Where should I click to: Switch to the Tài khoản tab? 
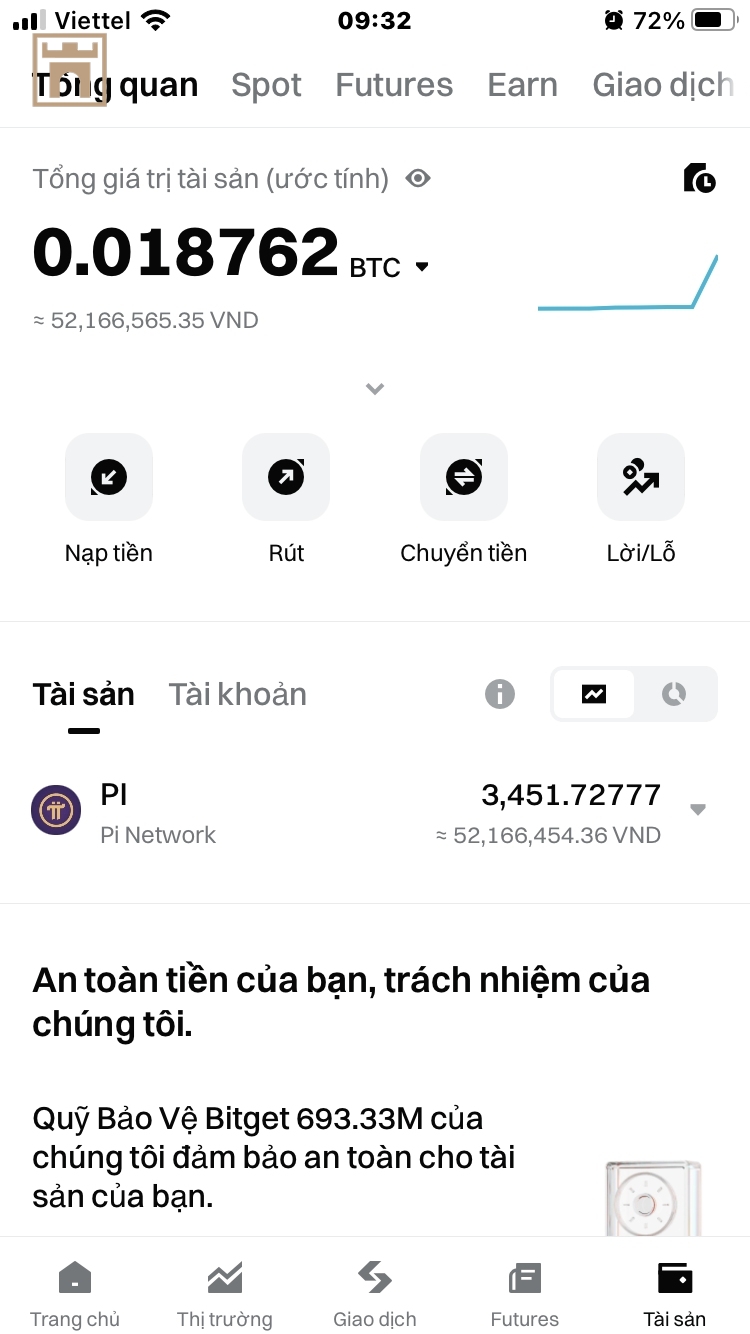pyautogui.click(x=237, y=694)
